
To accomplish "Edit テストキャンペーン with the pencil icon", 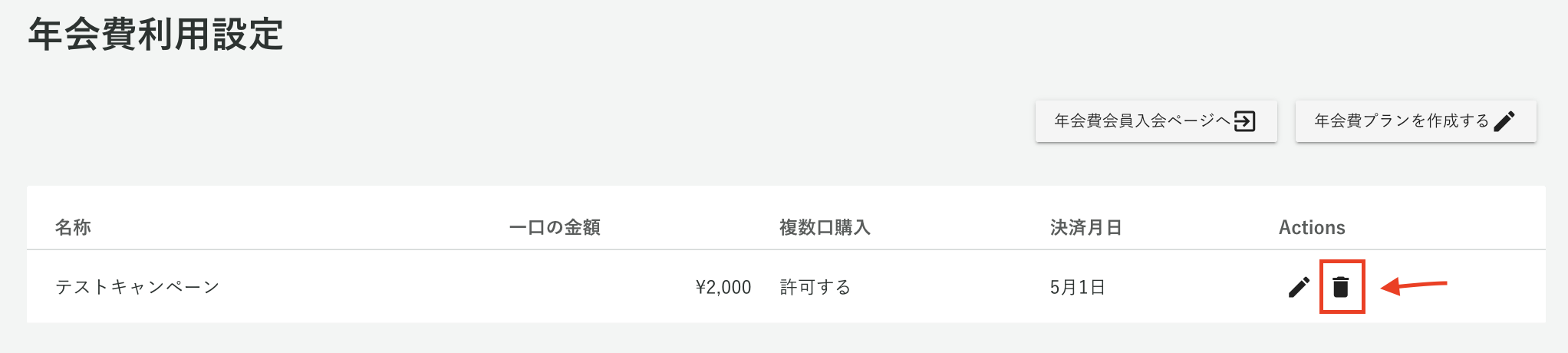I will (1299, 287).
